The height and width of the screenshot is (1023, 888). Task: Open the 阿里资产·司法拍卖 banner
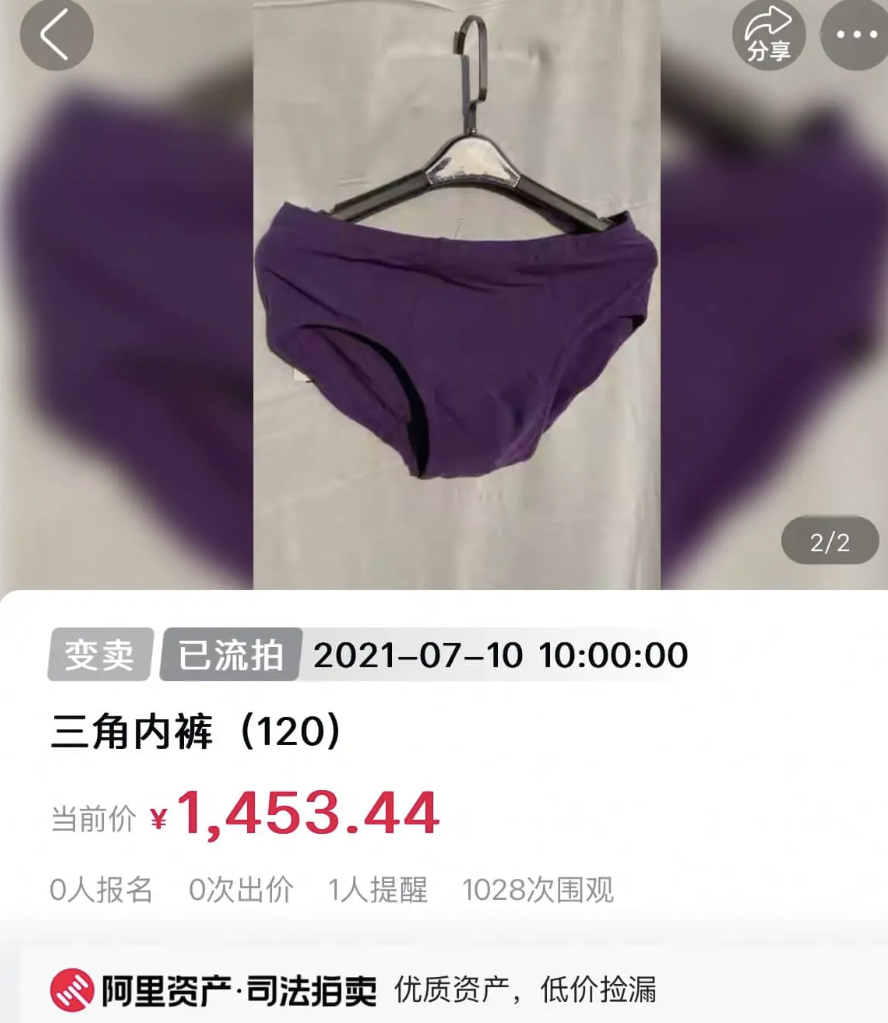point(353,990)
